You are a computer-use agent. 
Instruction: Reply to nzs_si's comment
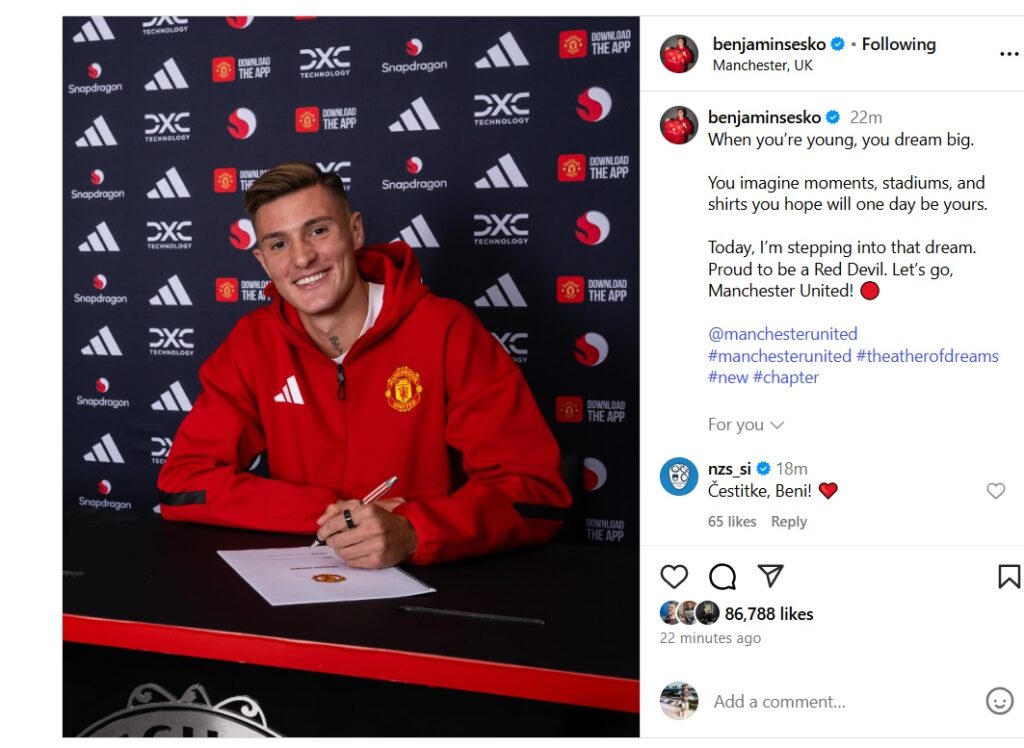(788, 522)
